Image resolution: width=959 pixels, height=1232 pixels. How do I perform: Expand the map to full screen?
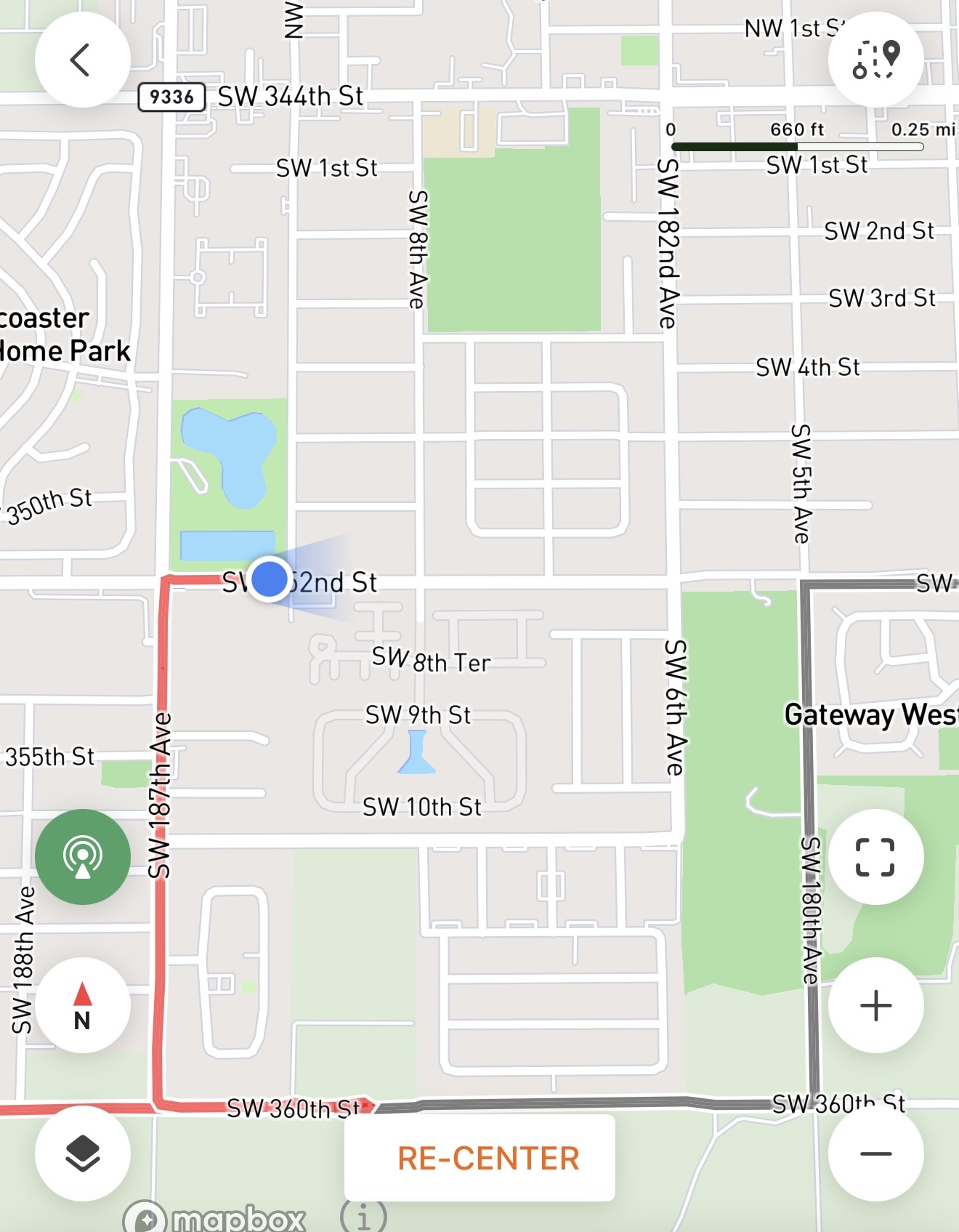point(875,857)
